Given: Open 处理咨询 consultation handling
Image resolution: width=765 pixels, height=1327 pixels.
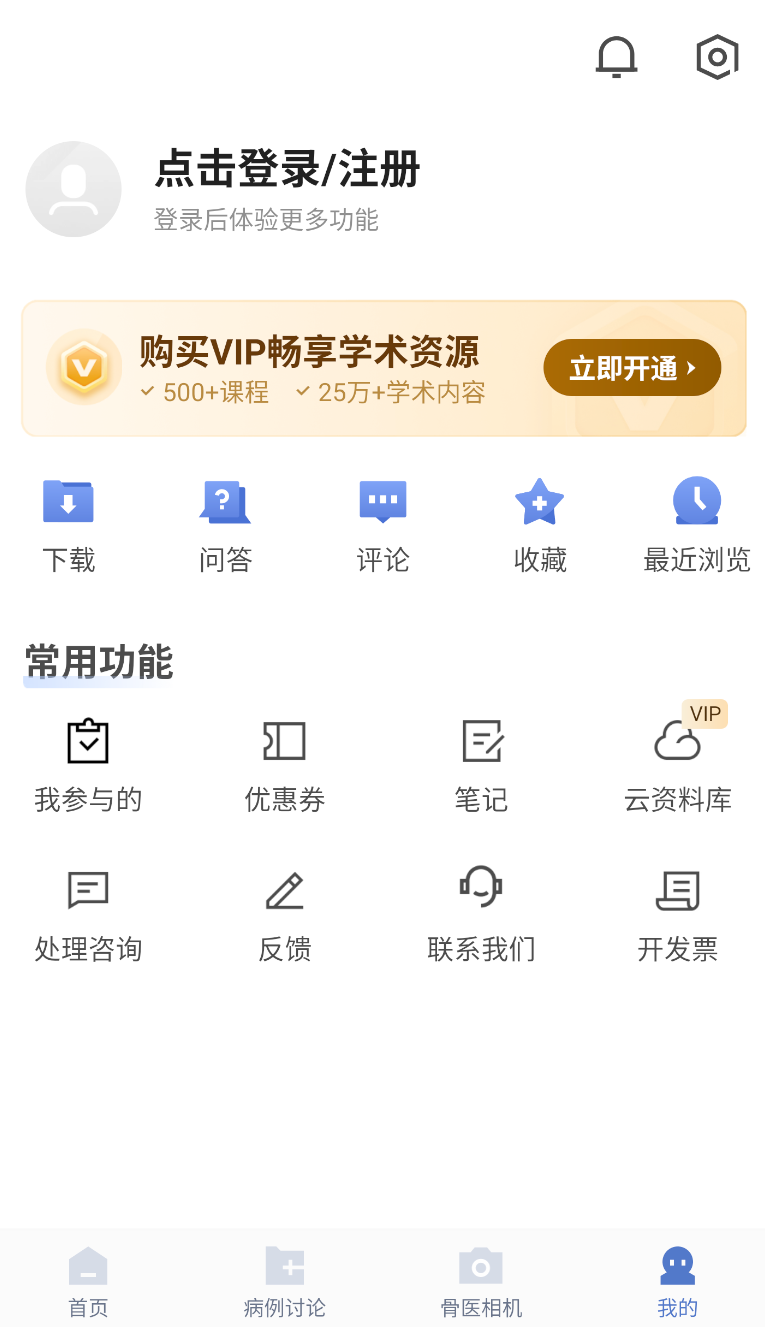Looking at the screenshot, I should pyautogui.click(x=88, y=915).
